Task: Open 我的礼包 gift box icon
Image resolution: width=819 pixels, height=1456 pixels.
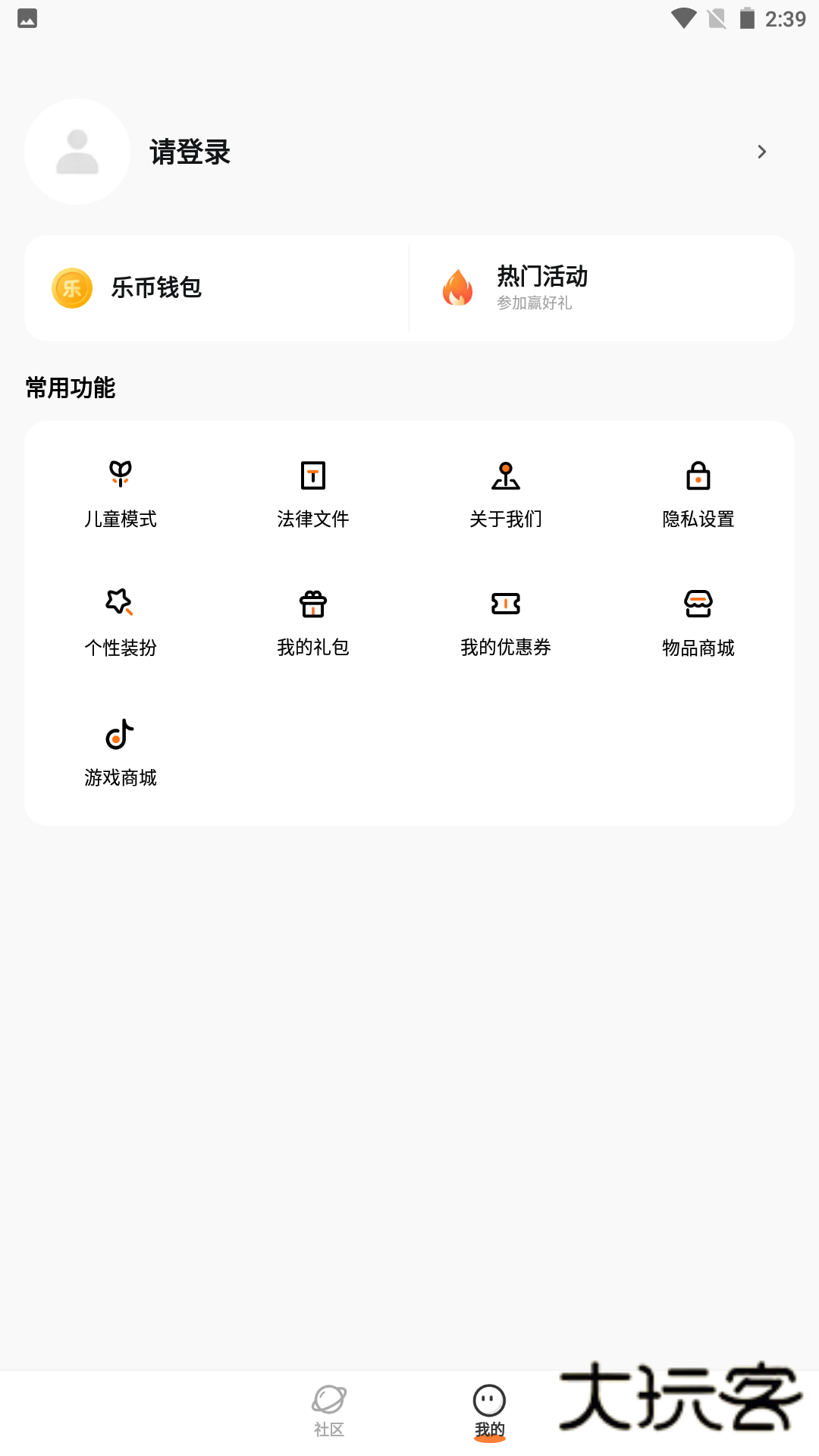Action: (313, 604)
